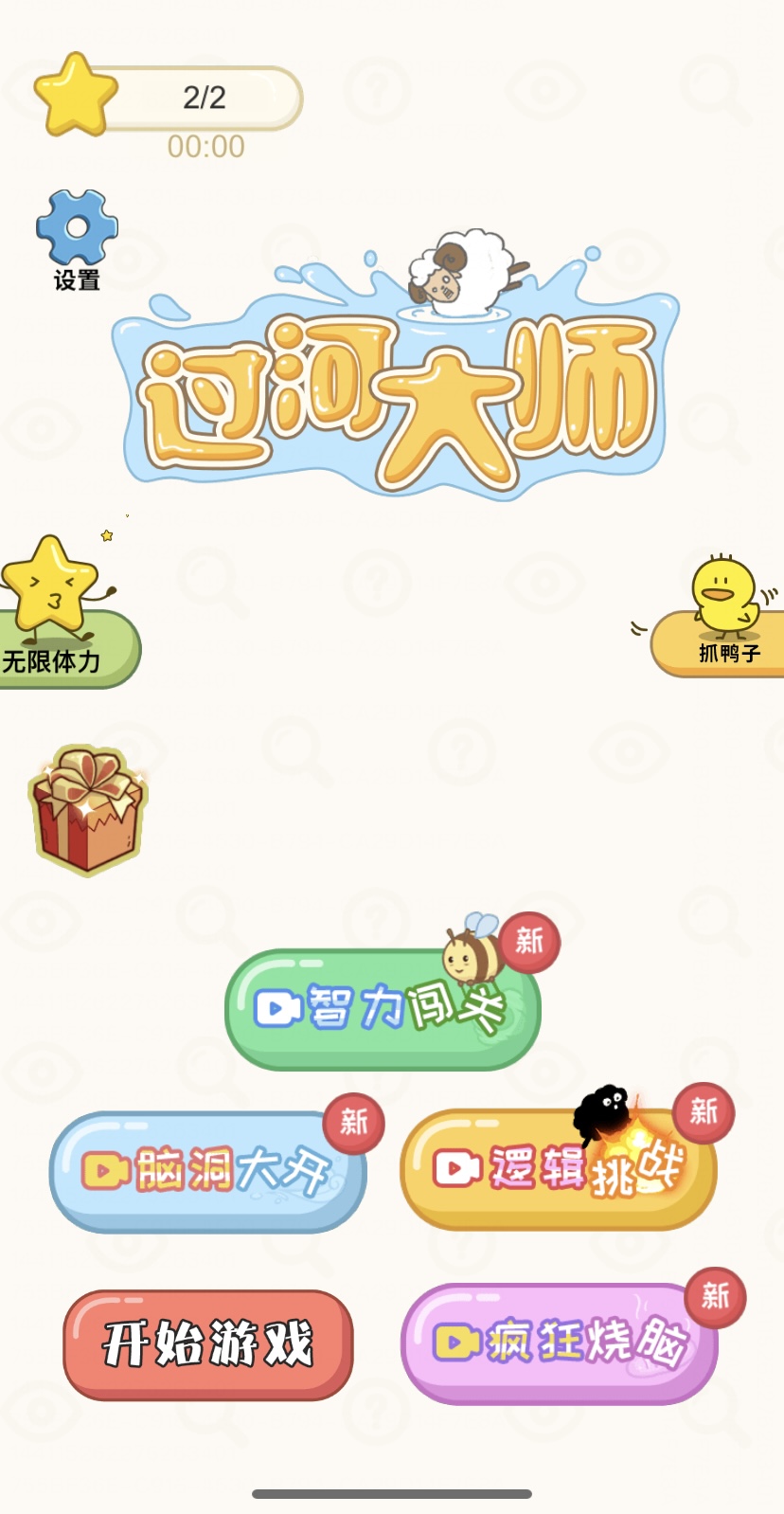The width and height of the screenshot is (784, 1514).
Task: Open the red gift box
Action: [87, 810]
